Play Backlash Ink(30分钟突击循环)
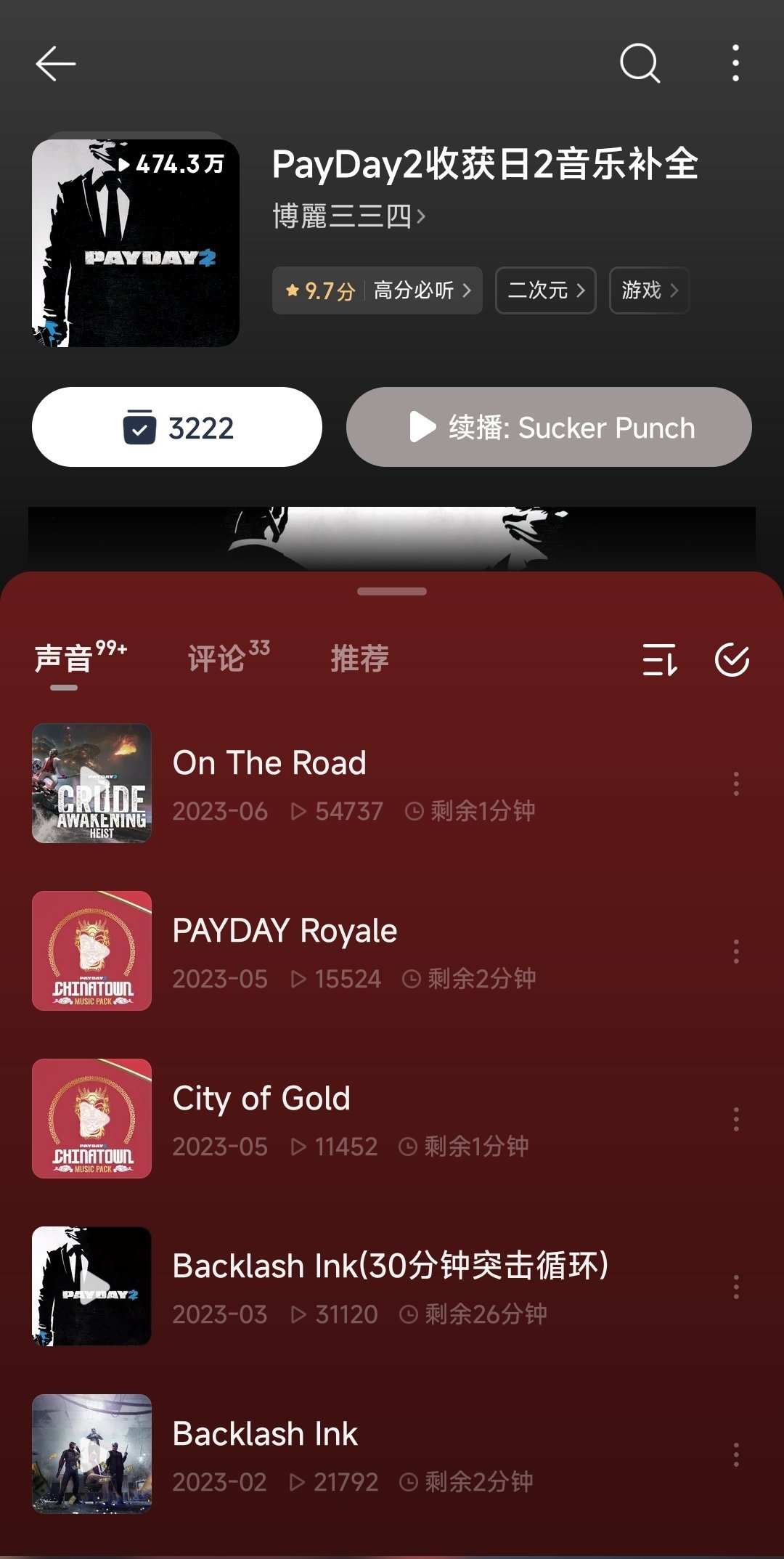 click(390, 1267)
